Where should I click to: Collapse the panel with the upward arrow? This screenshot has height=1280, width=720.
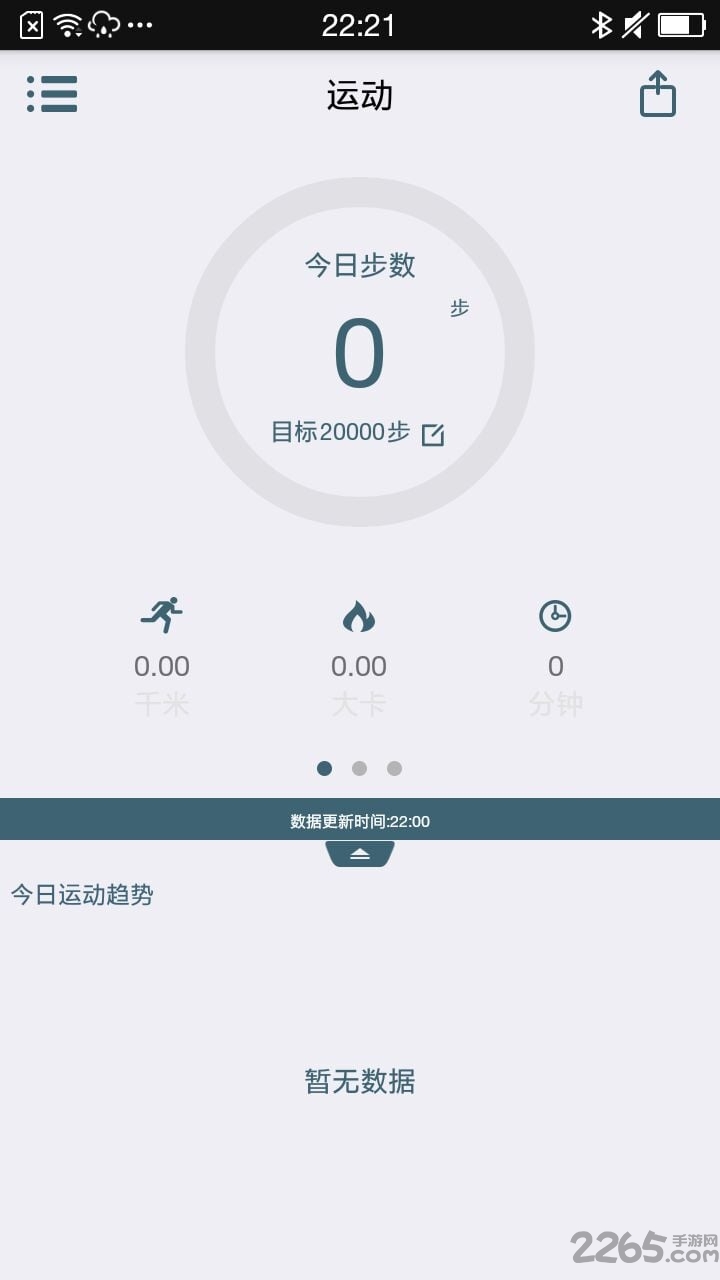pos(359,852)
